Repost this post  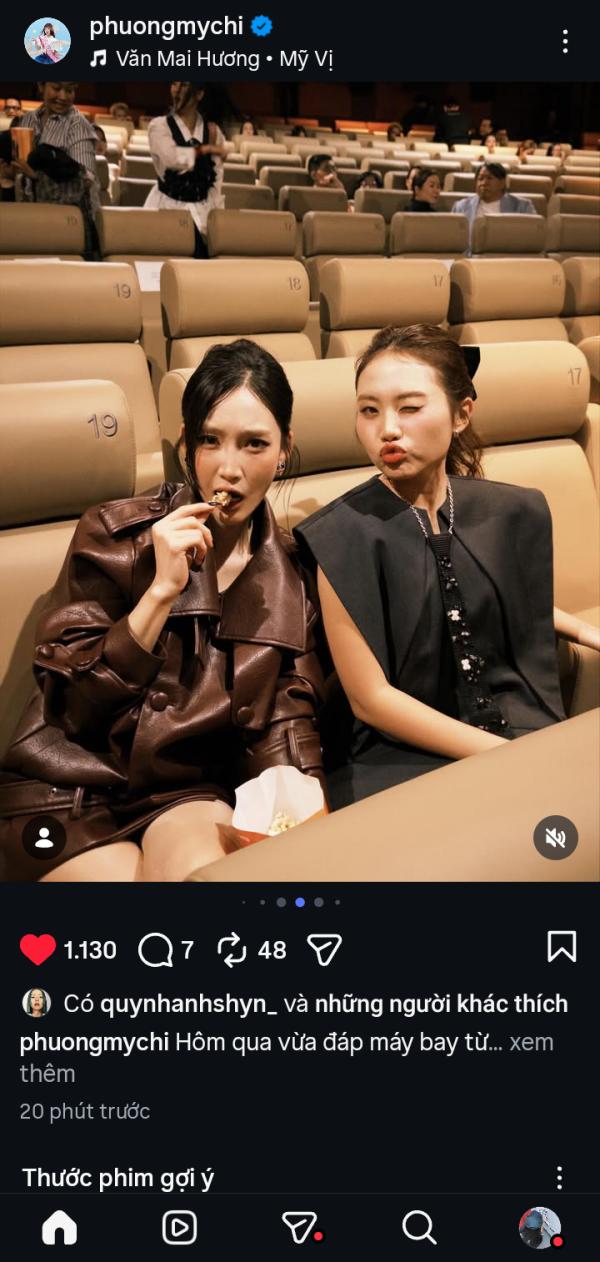click(x=232, y=949)
